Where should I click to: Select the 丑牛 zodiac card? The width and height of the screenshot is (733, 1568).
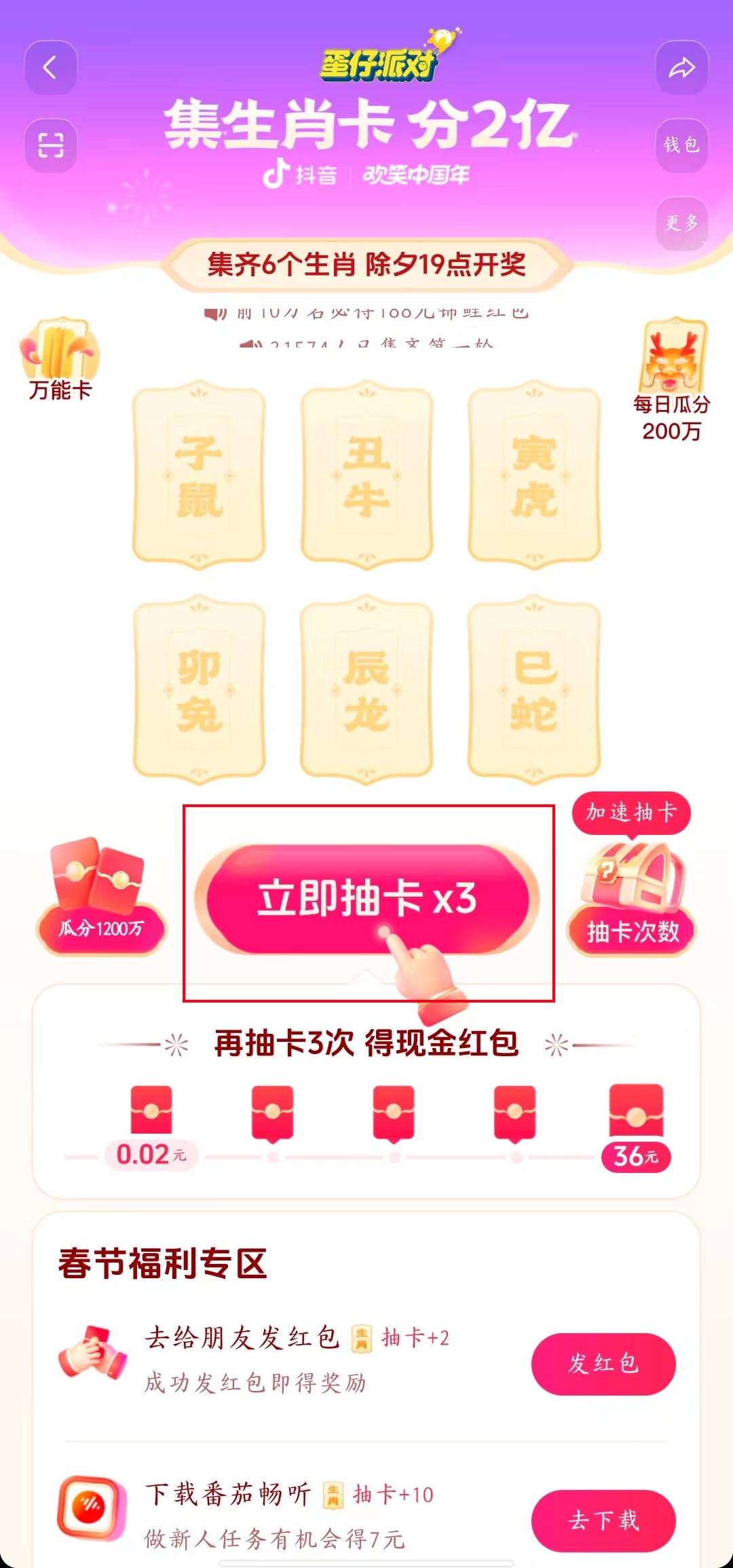(366, 475)
